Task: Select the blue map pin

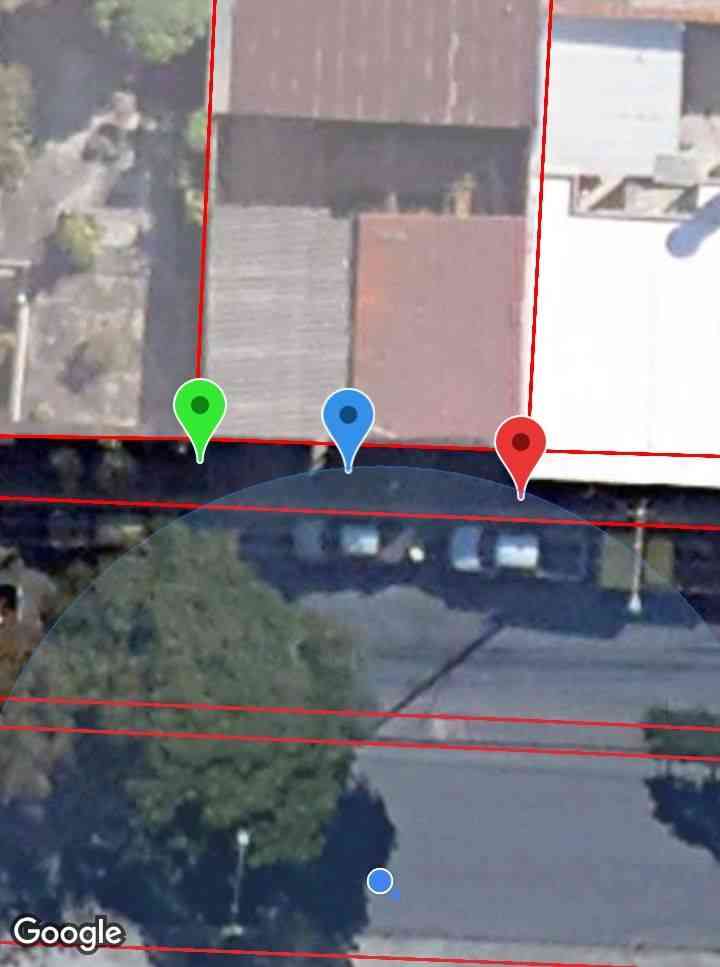Action: coord(348,418)
